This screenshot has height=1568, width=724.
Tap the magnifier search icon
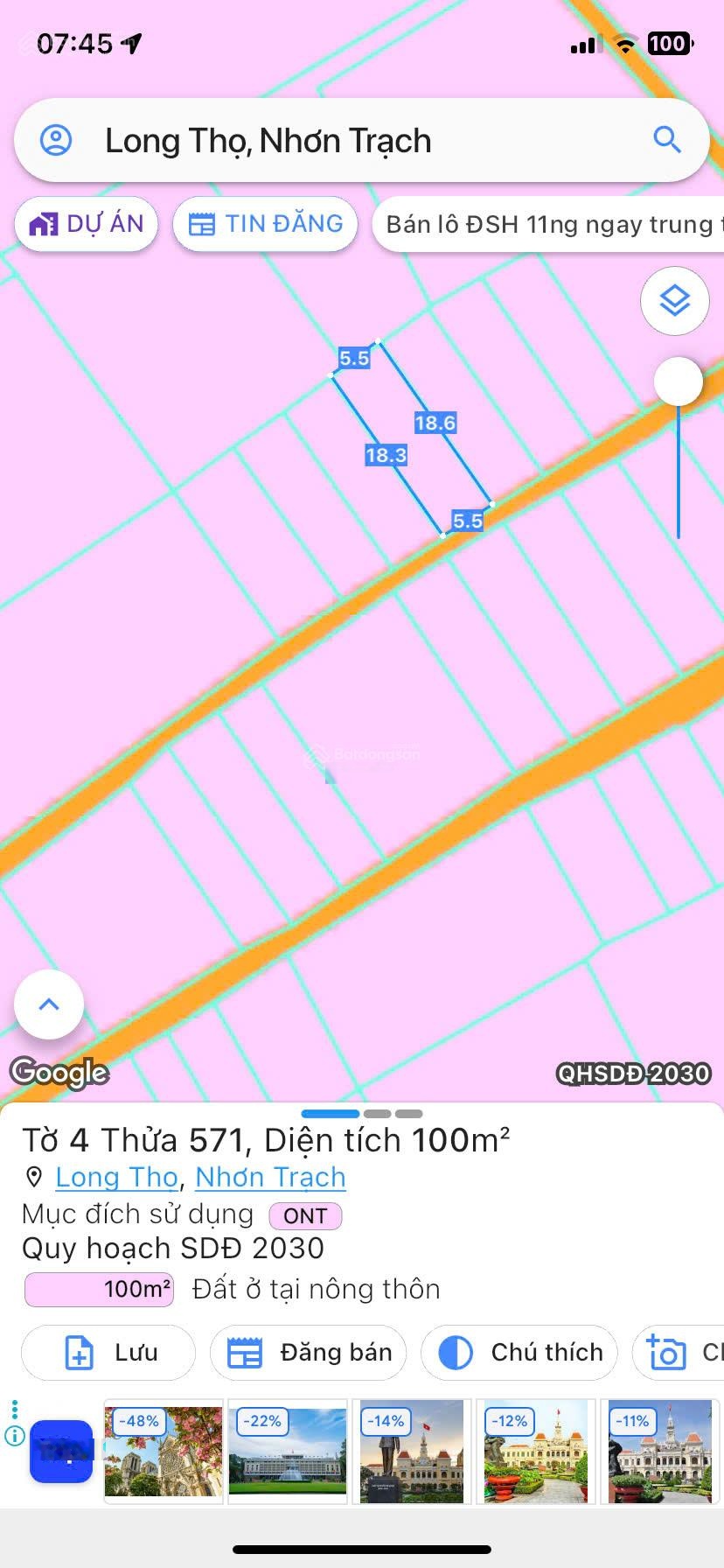[667, 139]
